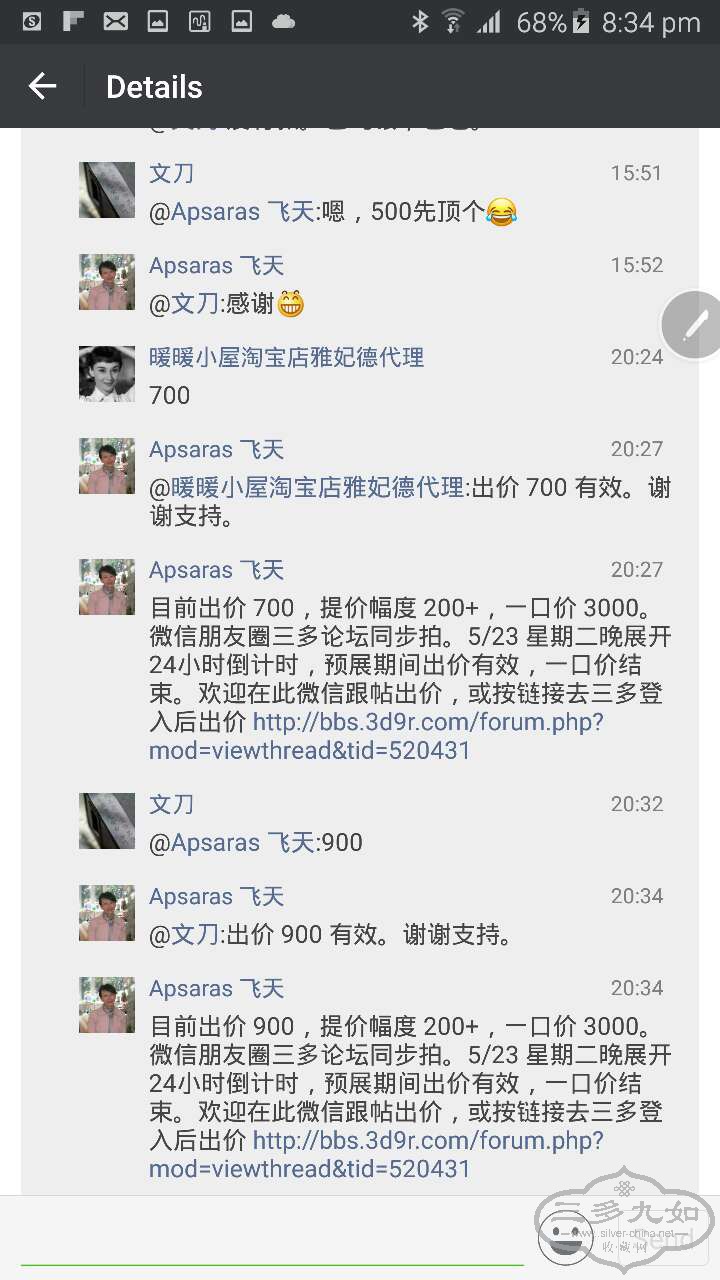Focus the comment input field at the bottom
This screenshot has width=720, height=1280.
270,1238
